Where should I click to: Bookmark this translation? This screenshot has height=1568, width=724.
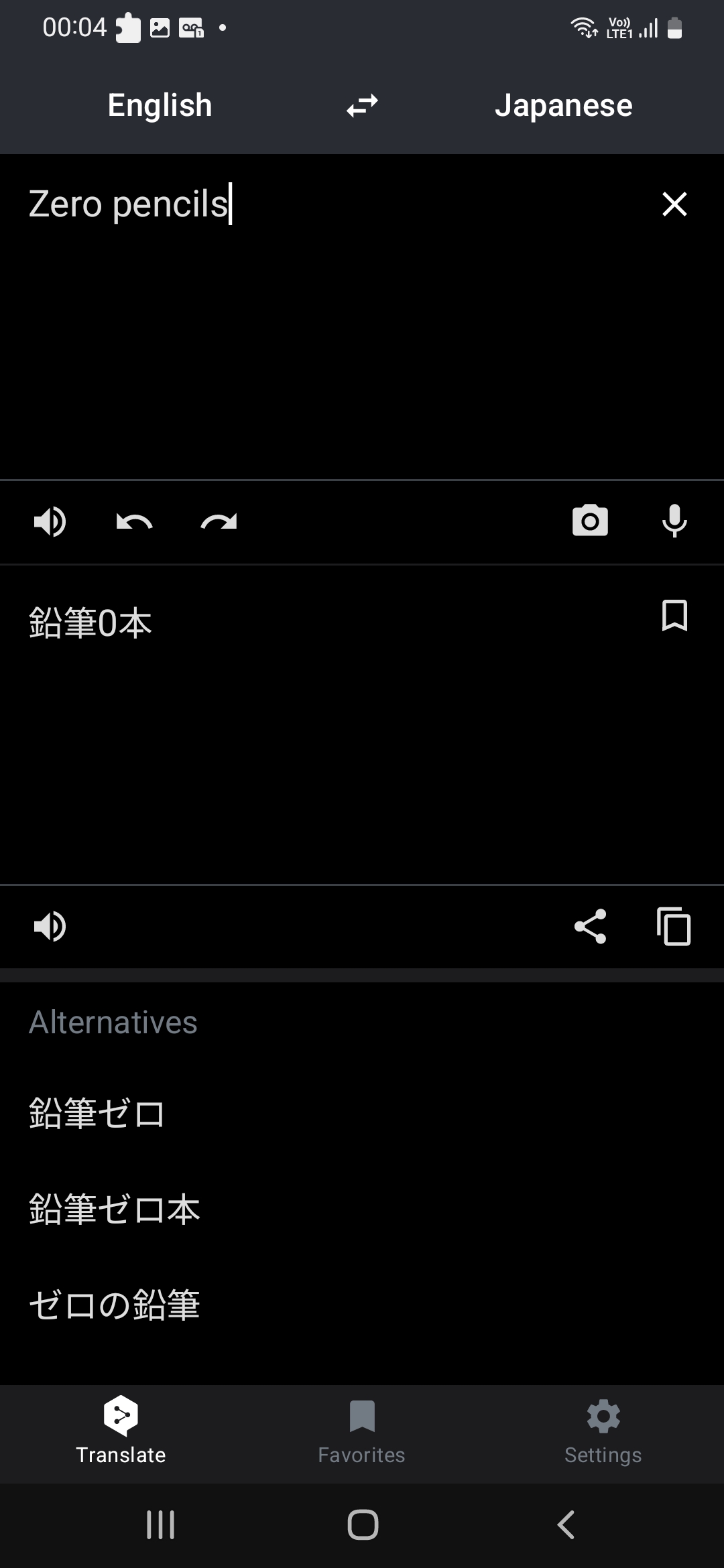pos(674,615)
